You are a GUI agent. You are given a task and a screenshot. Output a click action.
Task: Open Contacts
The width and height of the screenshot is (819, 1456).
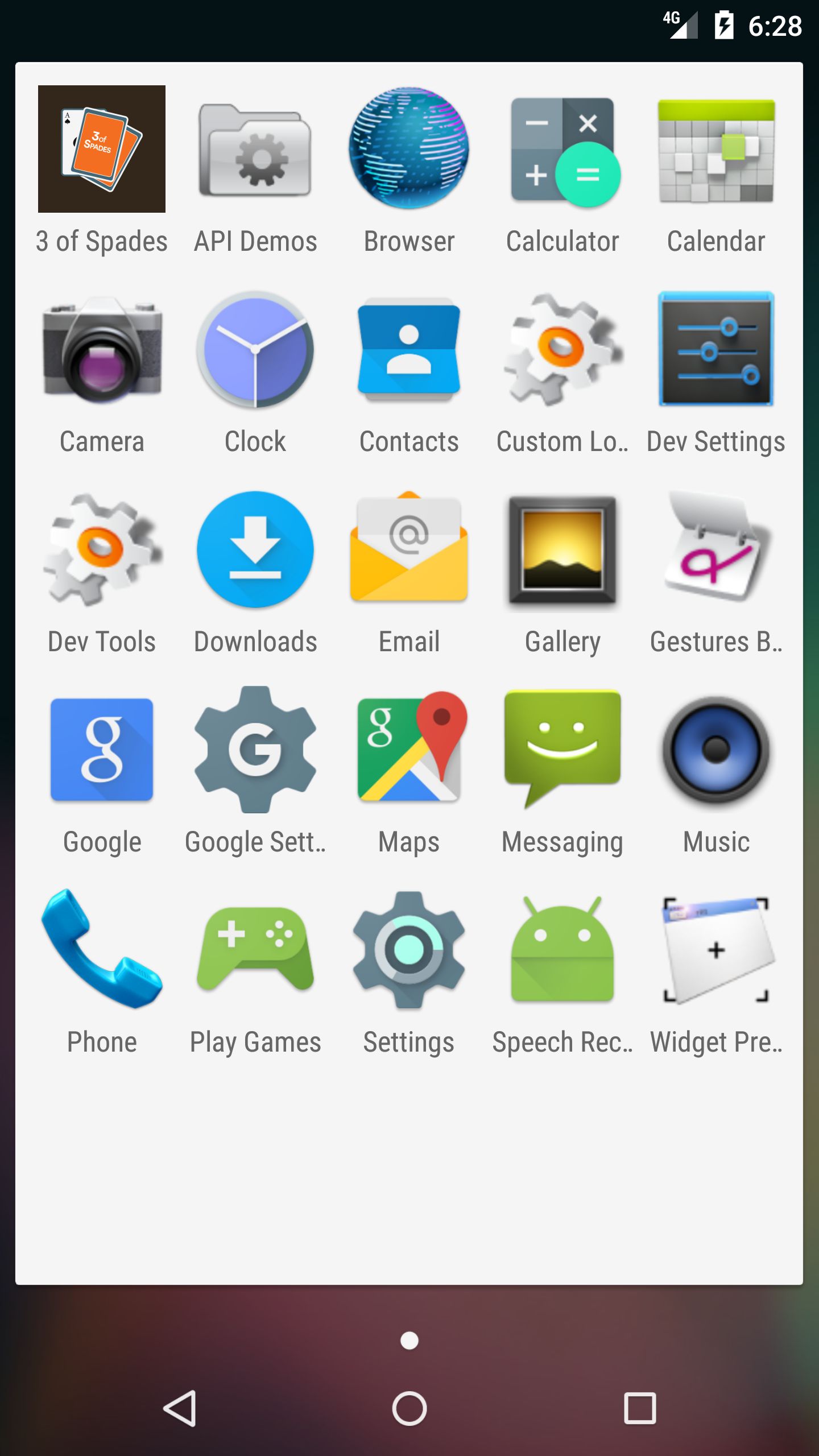tap(409, 349)
